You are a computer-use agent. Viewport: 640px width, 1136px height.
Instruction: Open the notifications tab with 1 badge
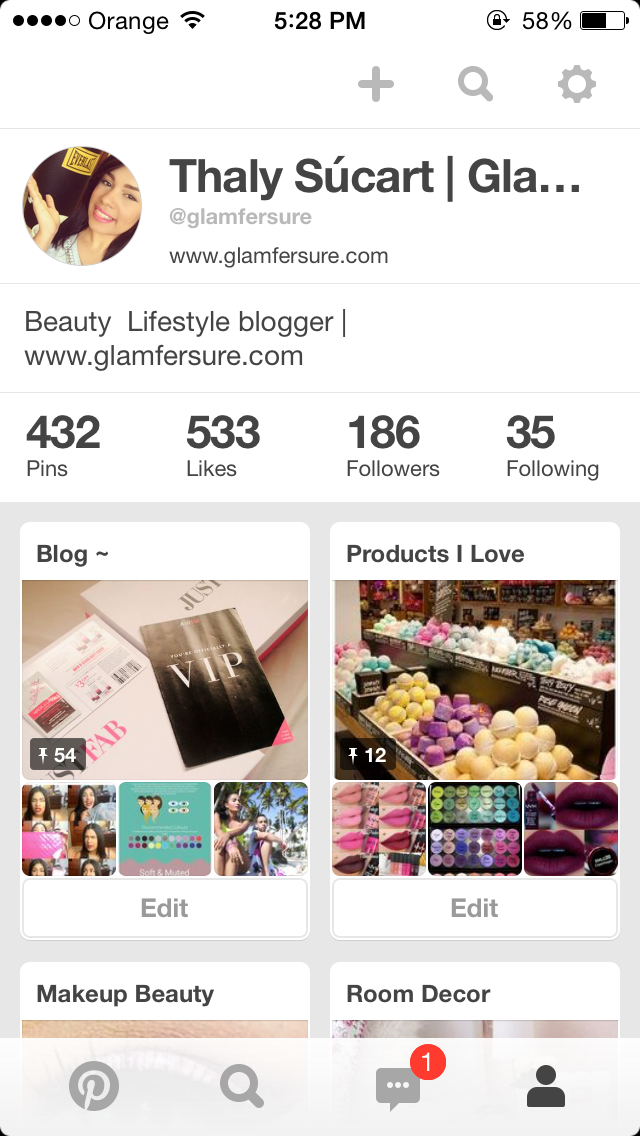tap(398, 1086)
